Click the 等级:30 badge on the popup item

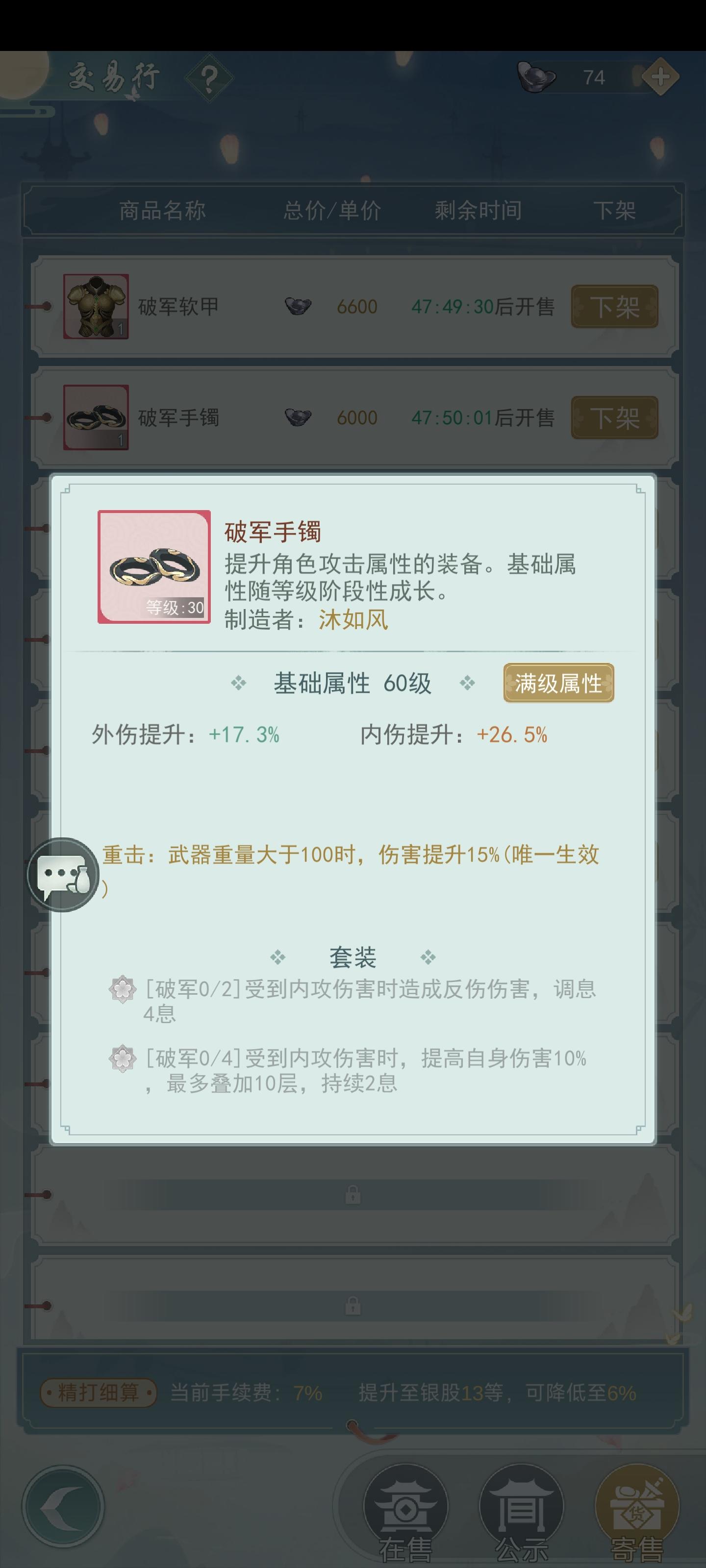(175, 606)
